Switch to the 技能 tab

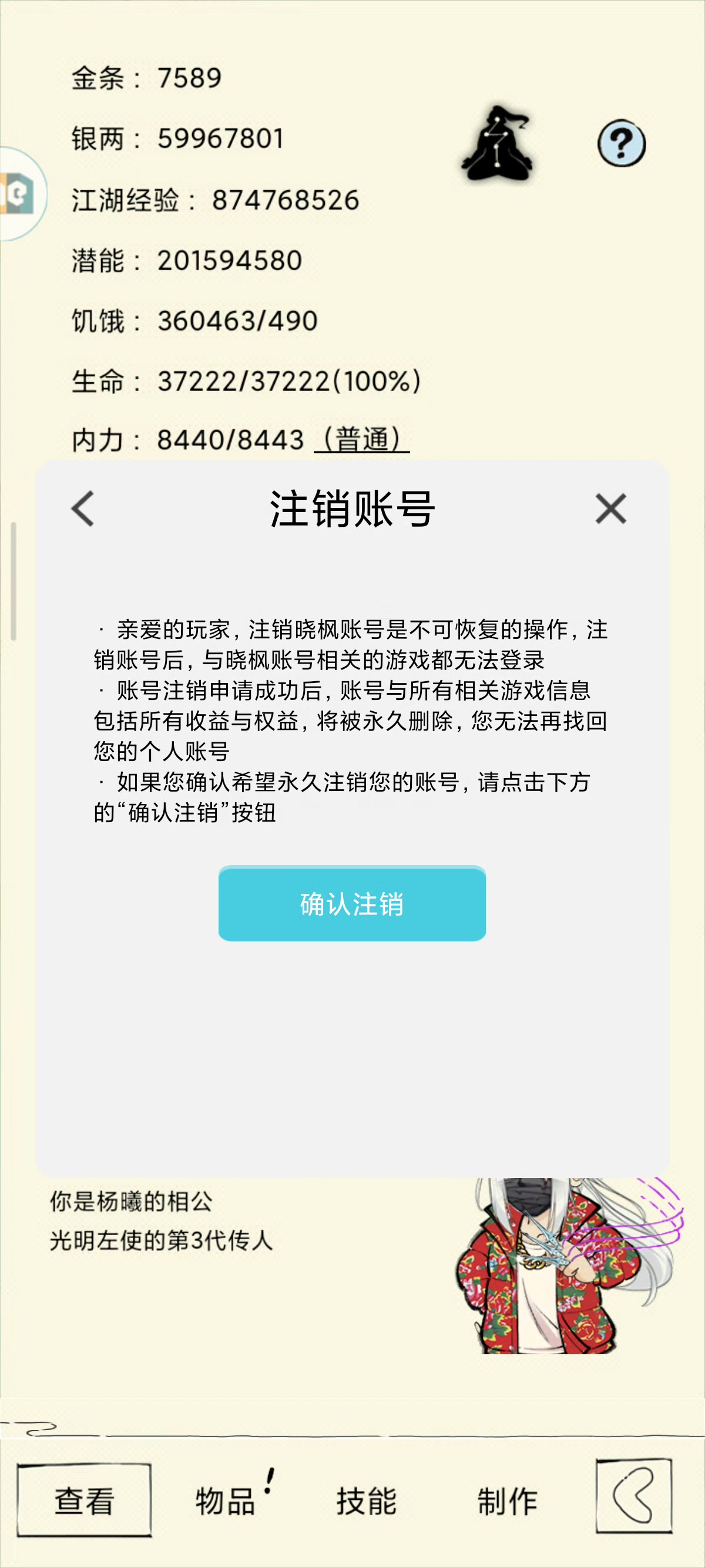(x=367, y=1501)
